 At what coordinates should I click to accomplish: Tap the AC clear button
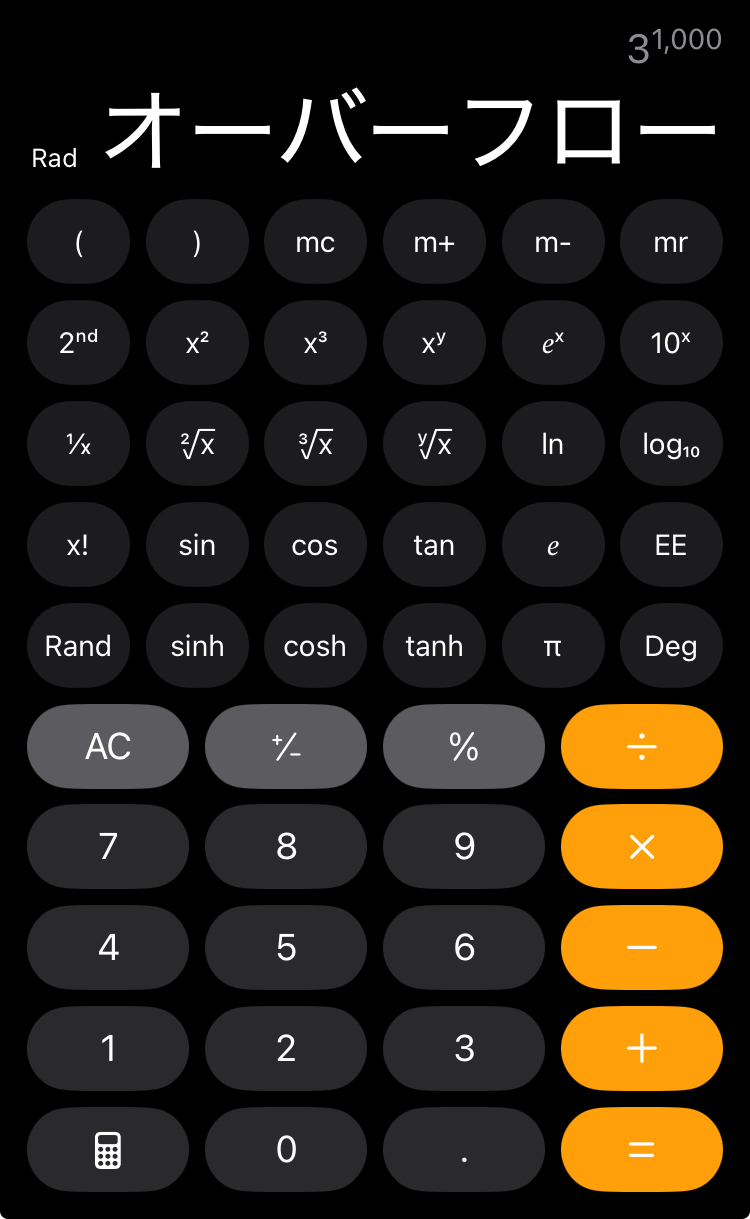(108, 746)
